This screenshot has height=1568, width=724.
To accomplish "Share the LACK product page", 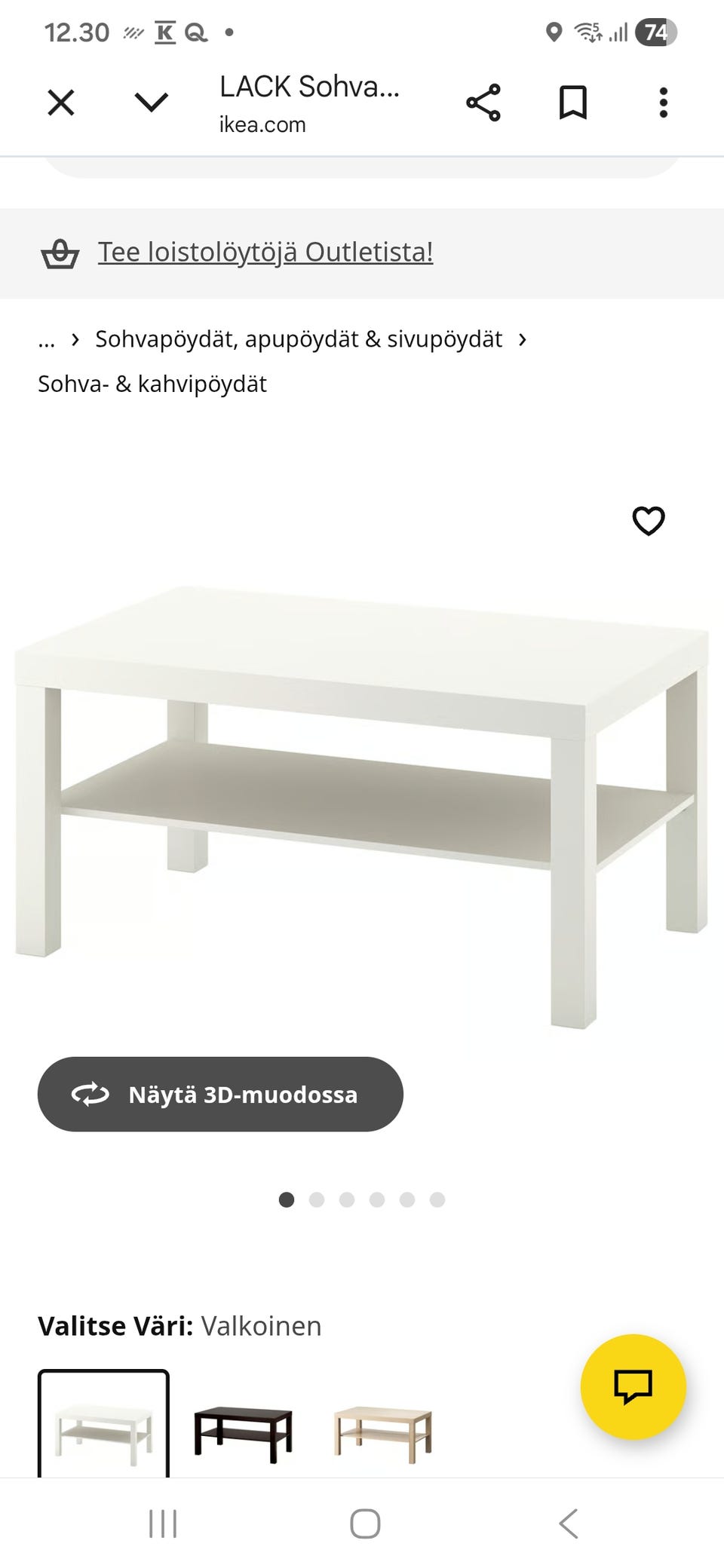I will [x=483, y=103].
